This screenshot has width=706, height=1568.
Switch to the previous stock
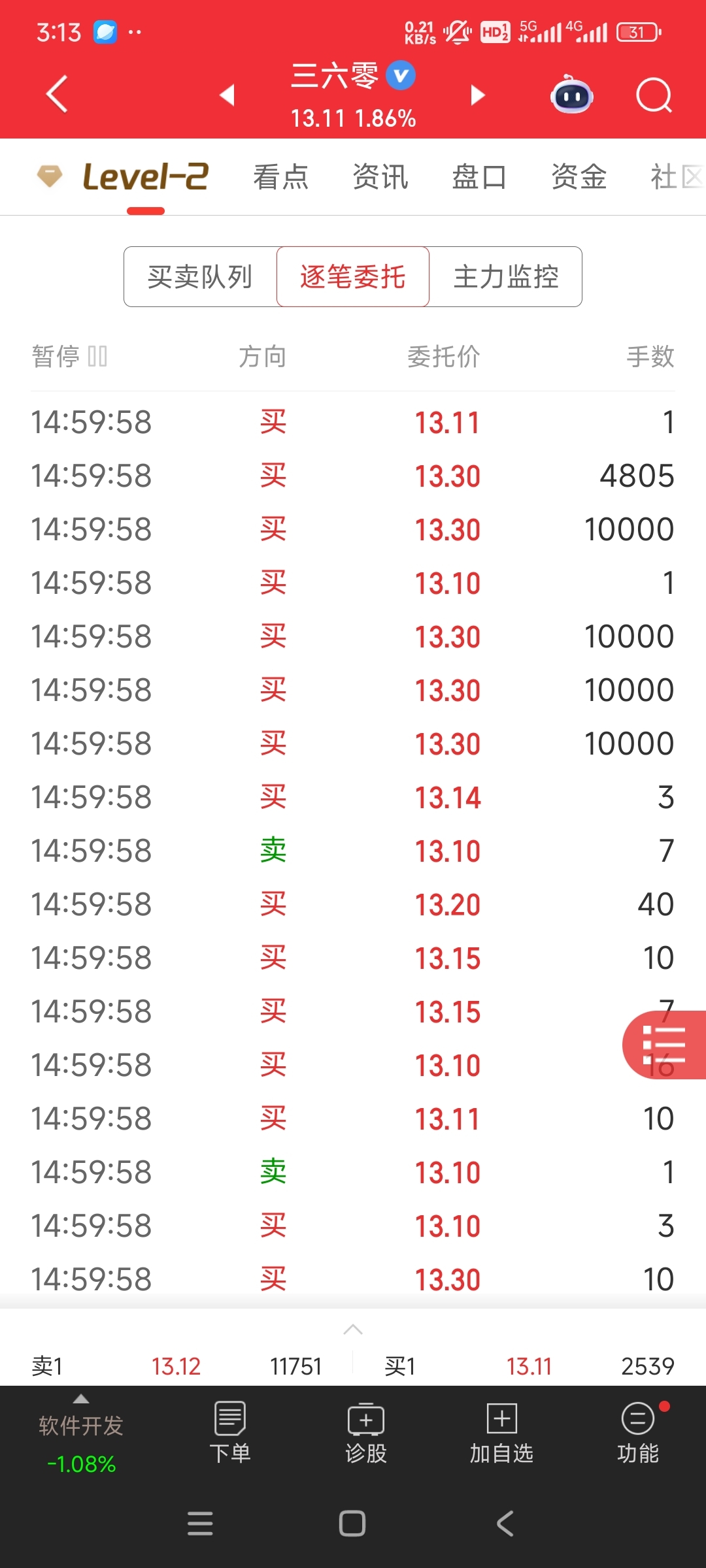pyautogui.click(x=227, y=95)
